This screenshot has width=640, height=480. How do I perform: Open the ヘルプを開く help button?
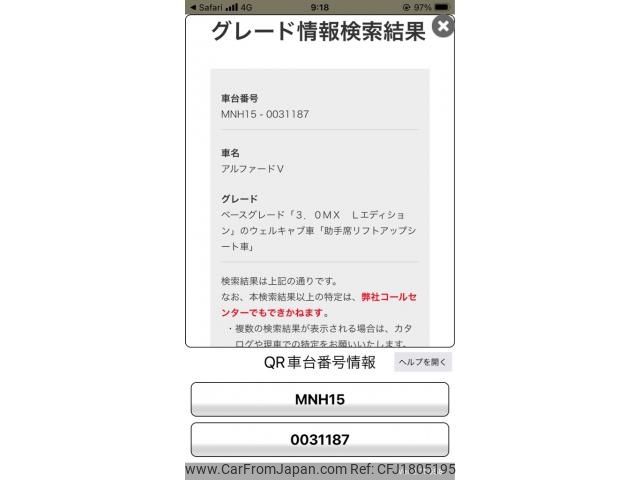point(423,362)
